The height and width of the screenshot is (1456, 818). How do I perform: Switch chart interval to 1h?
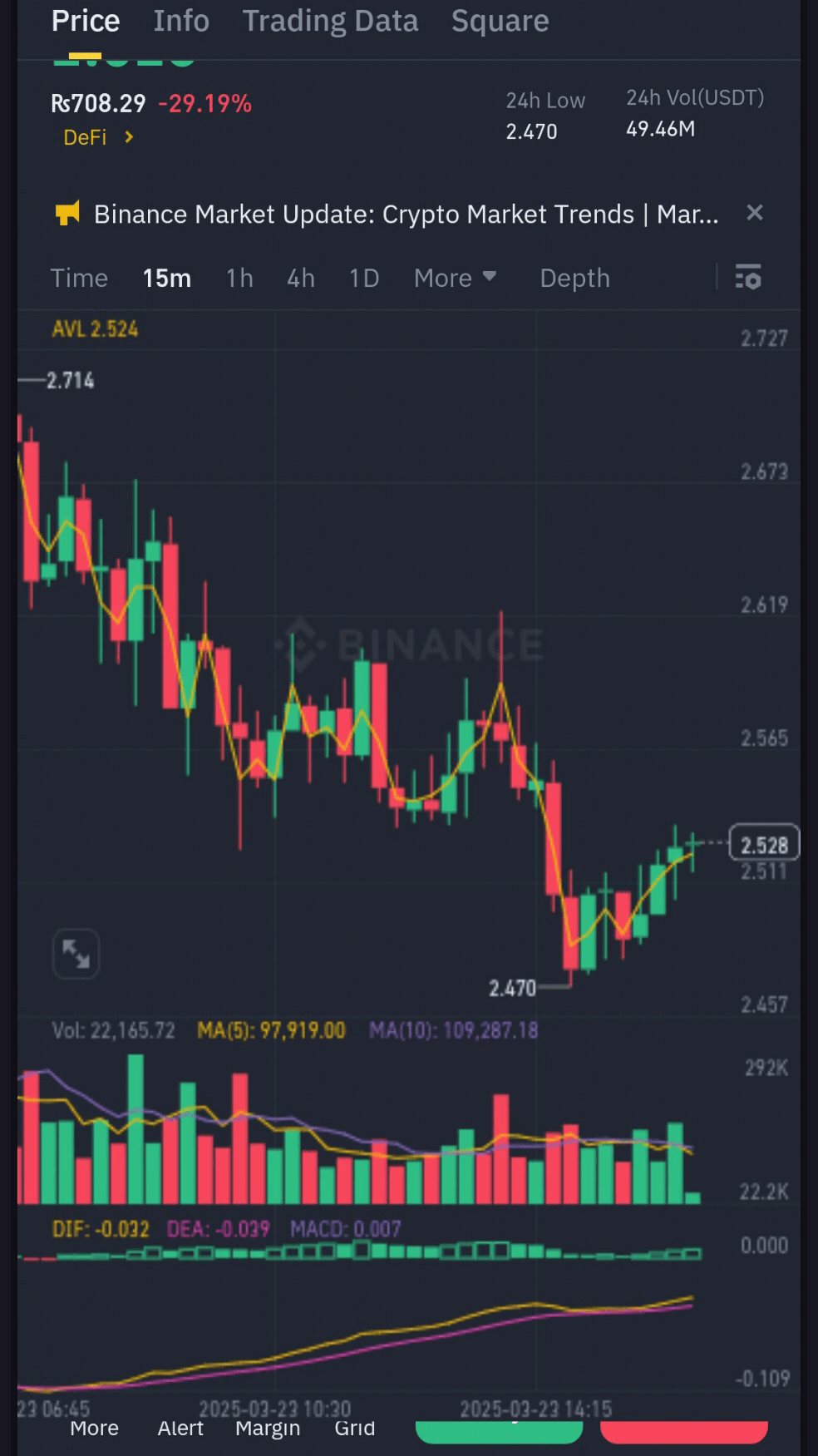(x=238, y=279)
